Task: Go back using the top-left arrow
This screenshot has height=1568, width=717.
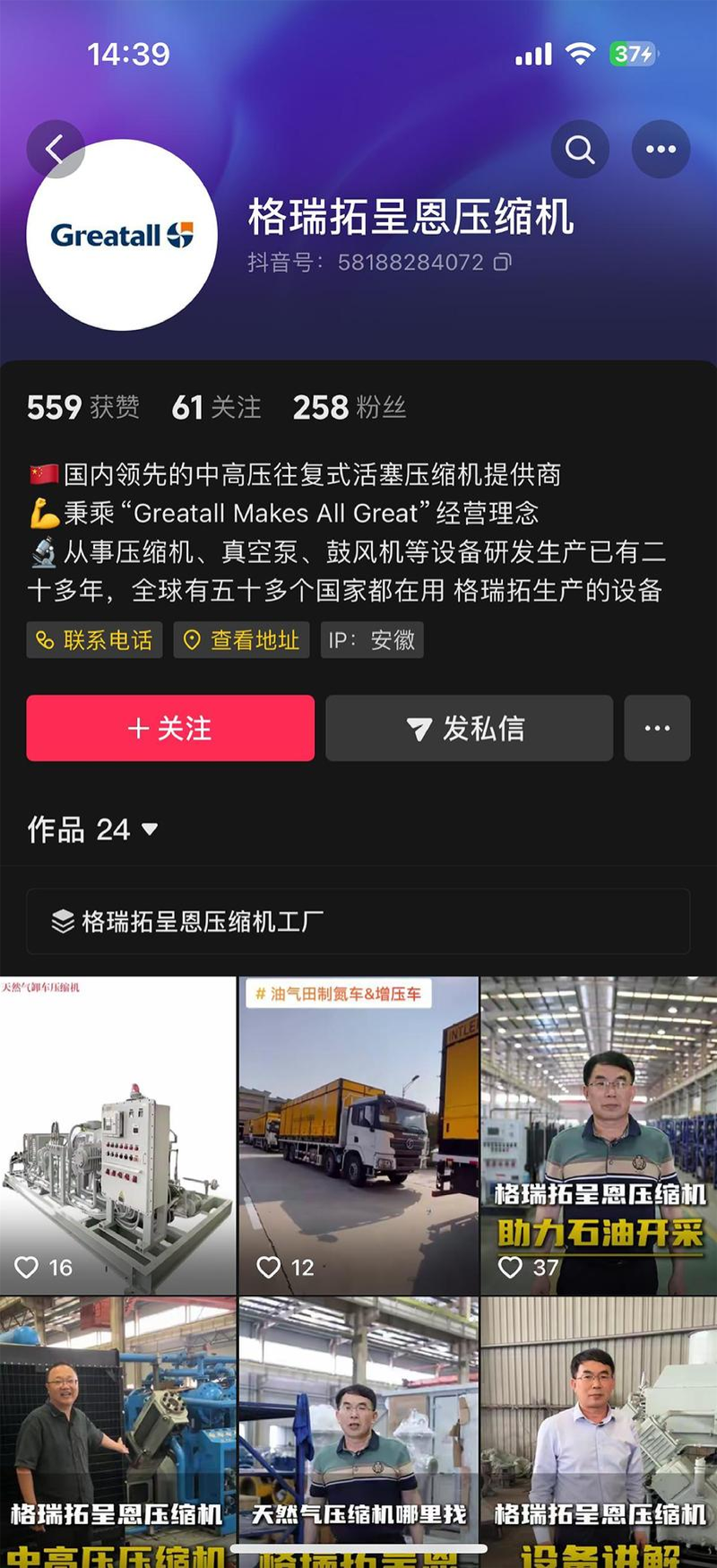Action: pyautogui.click(x=55, y=149)
